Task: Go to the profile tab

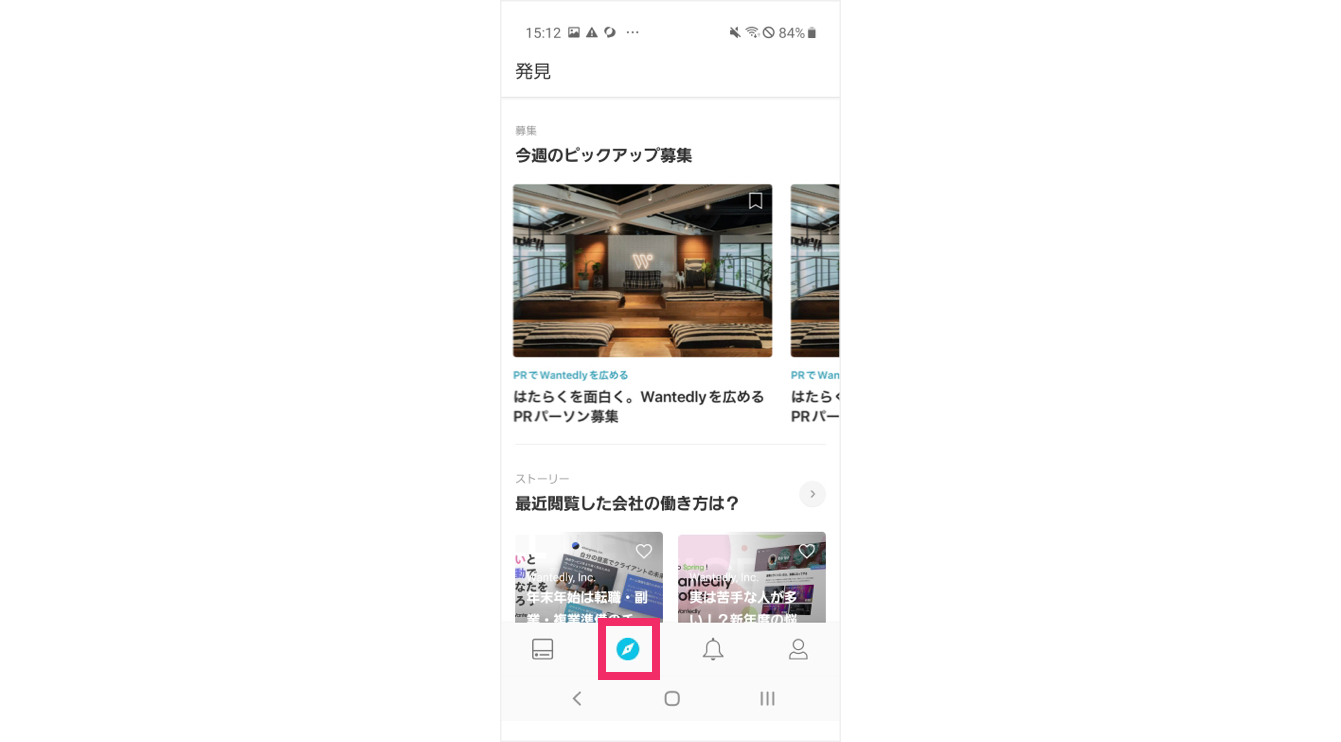Action: (798, 650)
